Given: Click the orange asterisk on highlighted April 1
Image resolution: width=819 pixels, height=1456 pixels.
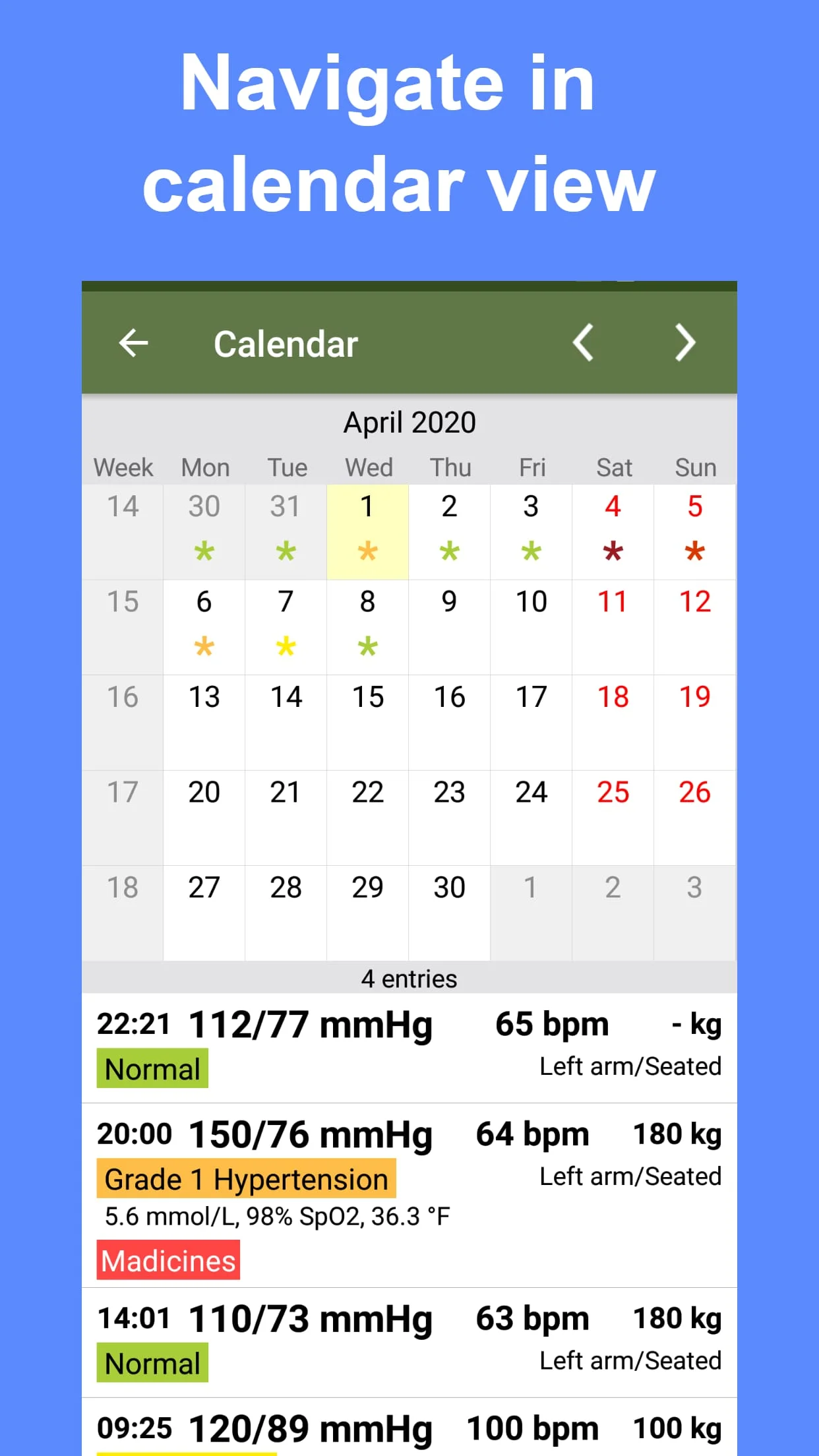Looking at the screenshot, I should [x=367, y=552].
